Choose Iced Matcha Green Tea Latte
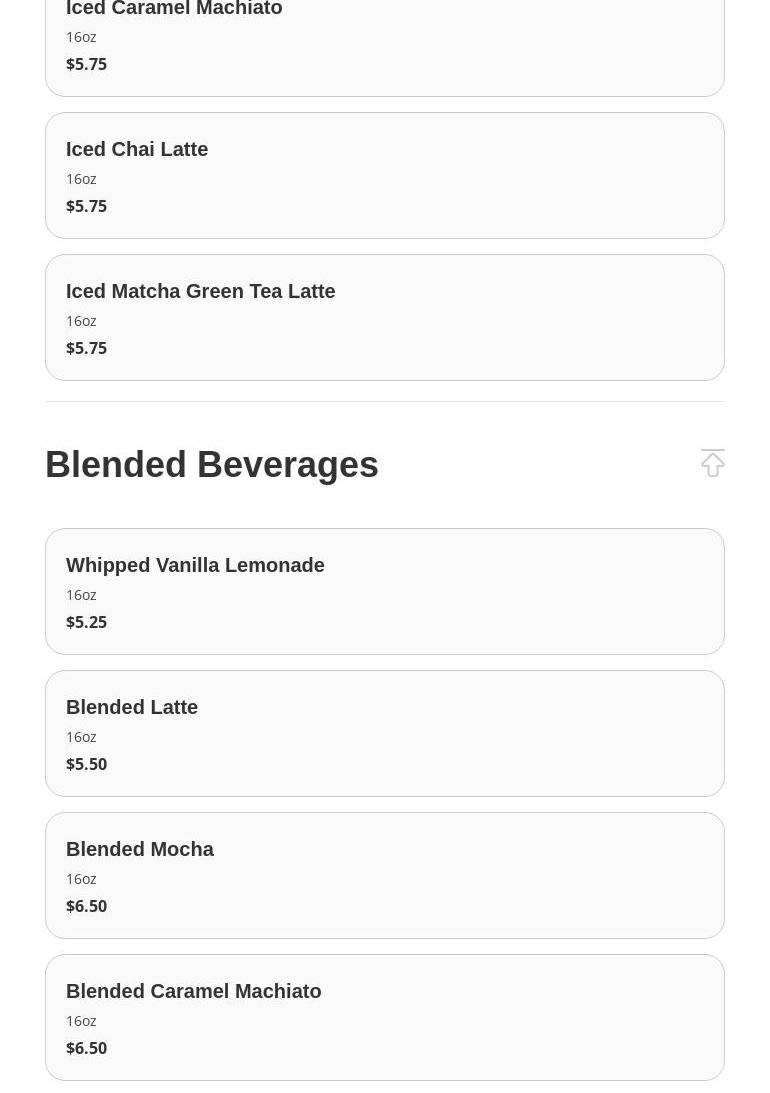The image size is (770, 1093). coord(384,318)
